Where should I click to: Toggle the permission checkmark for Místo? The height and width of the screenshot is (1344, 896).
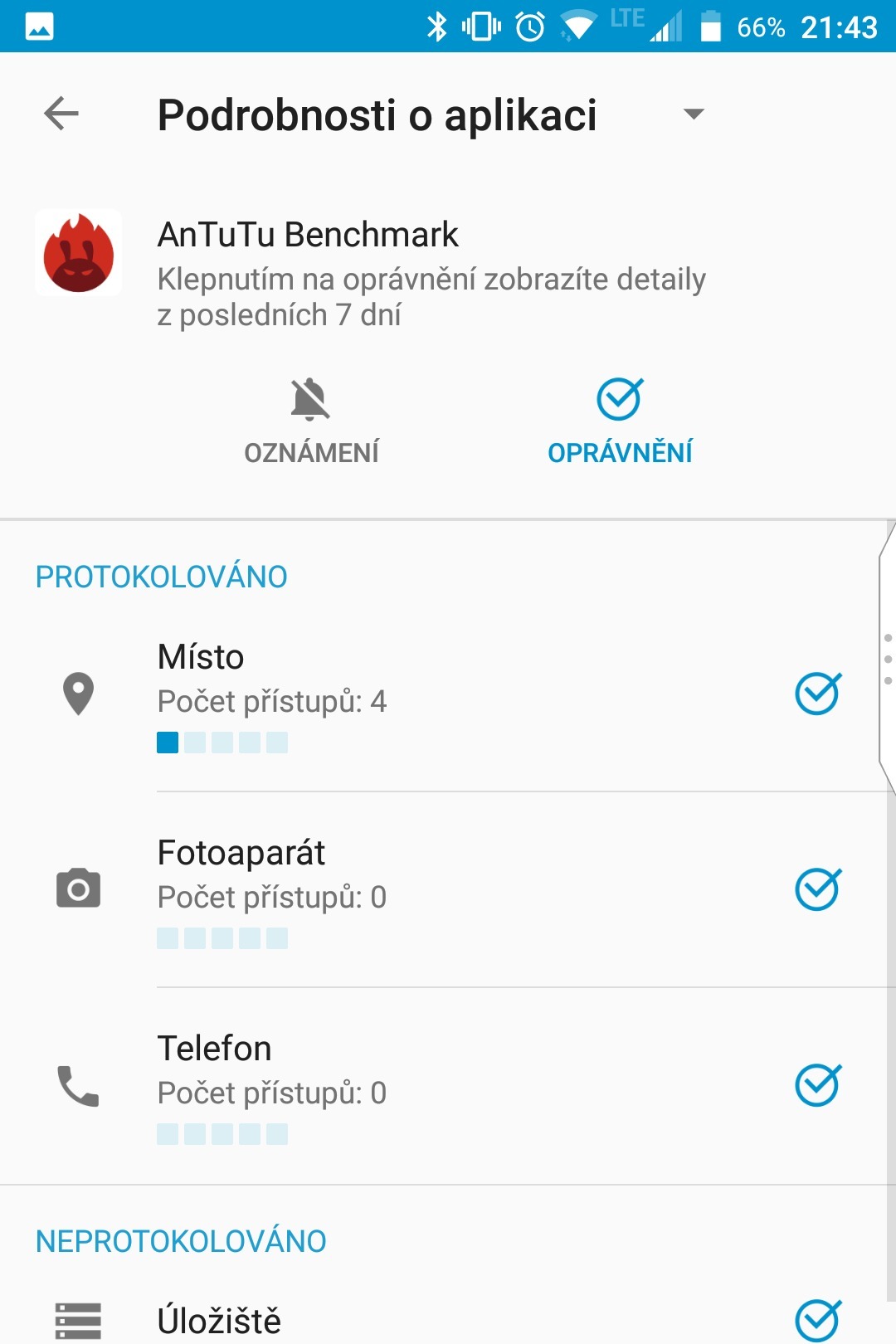(817, 694)
